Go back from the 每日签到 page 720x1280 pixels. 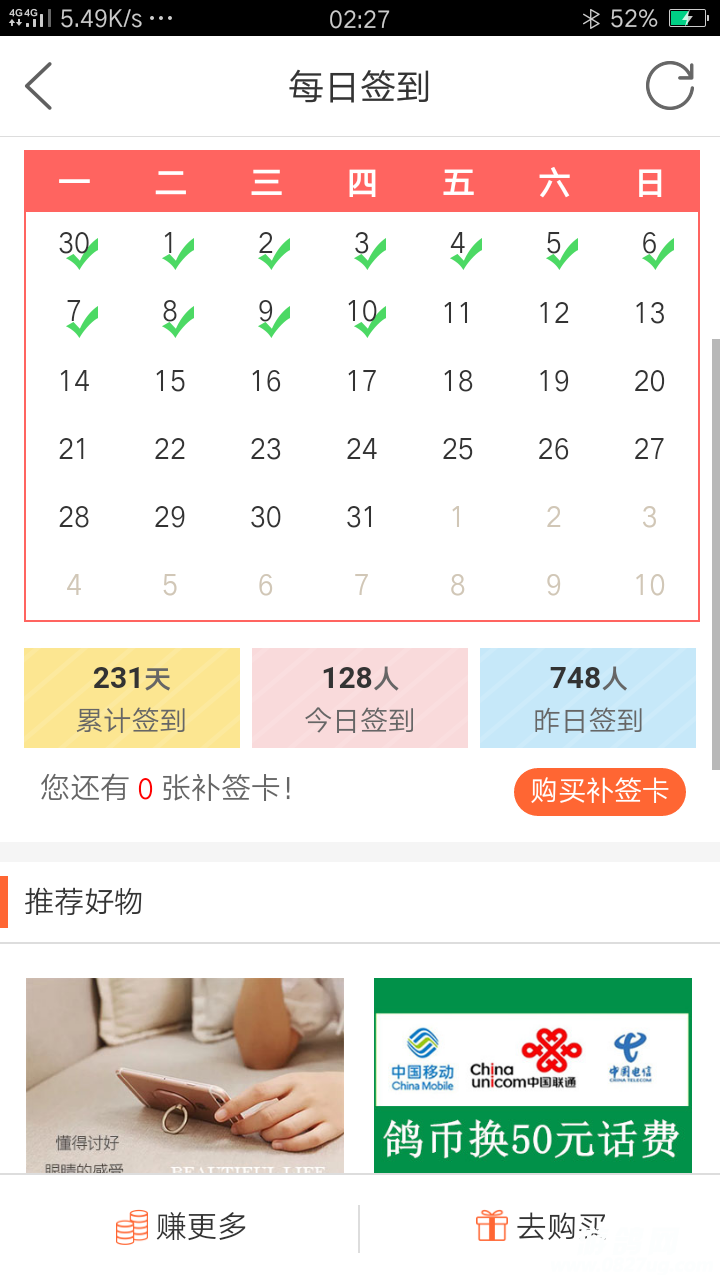pos(40,86)
